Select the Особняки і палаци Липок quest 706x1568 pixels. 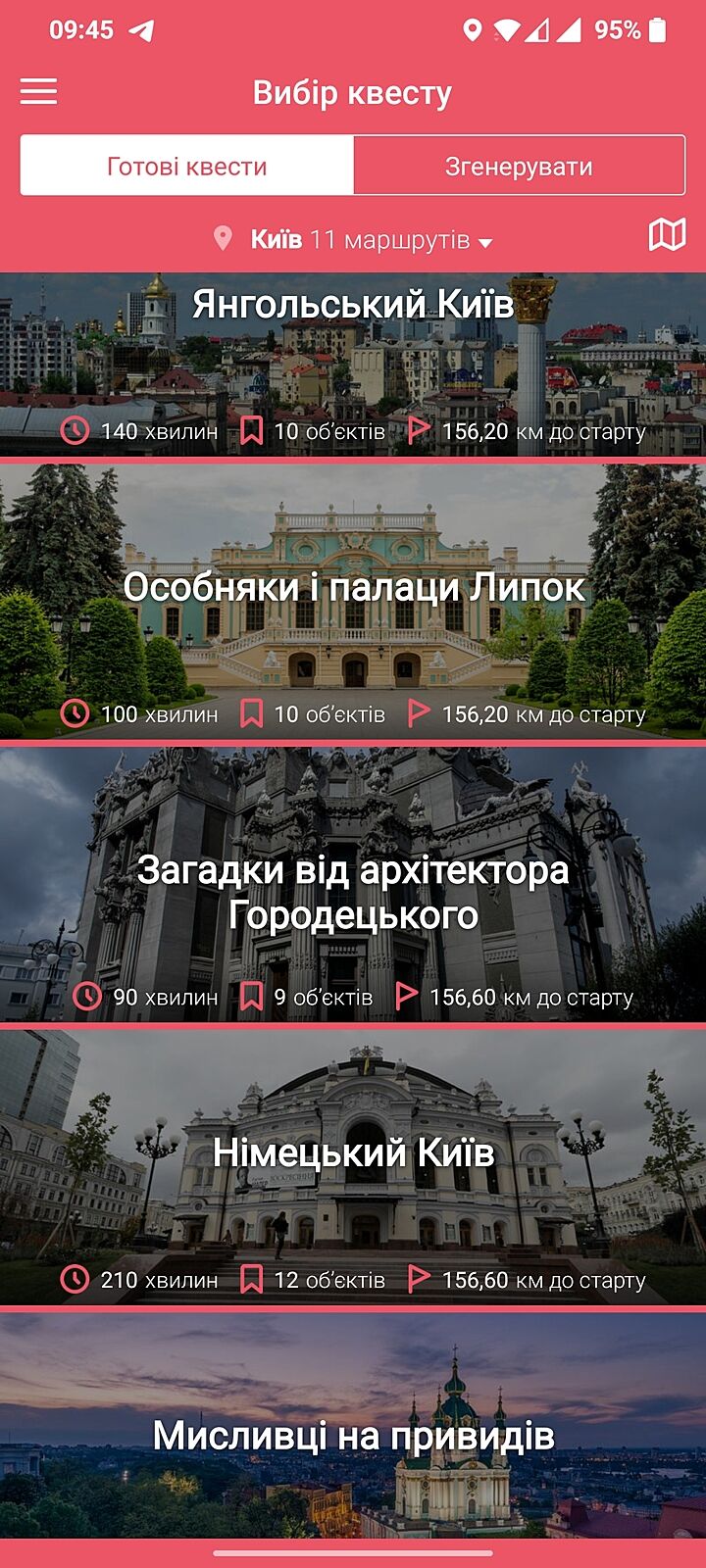click(353, 600)
